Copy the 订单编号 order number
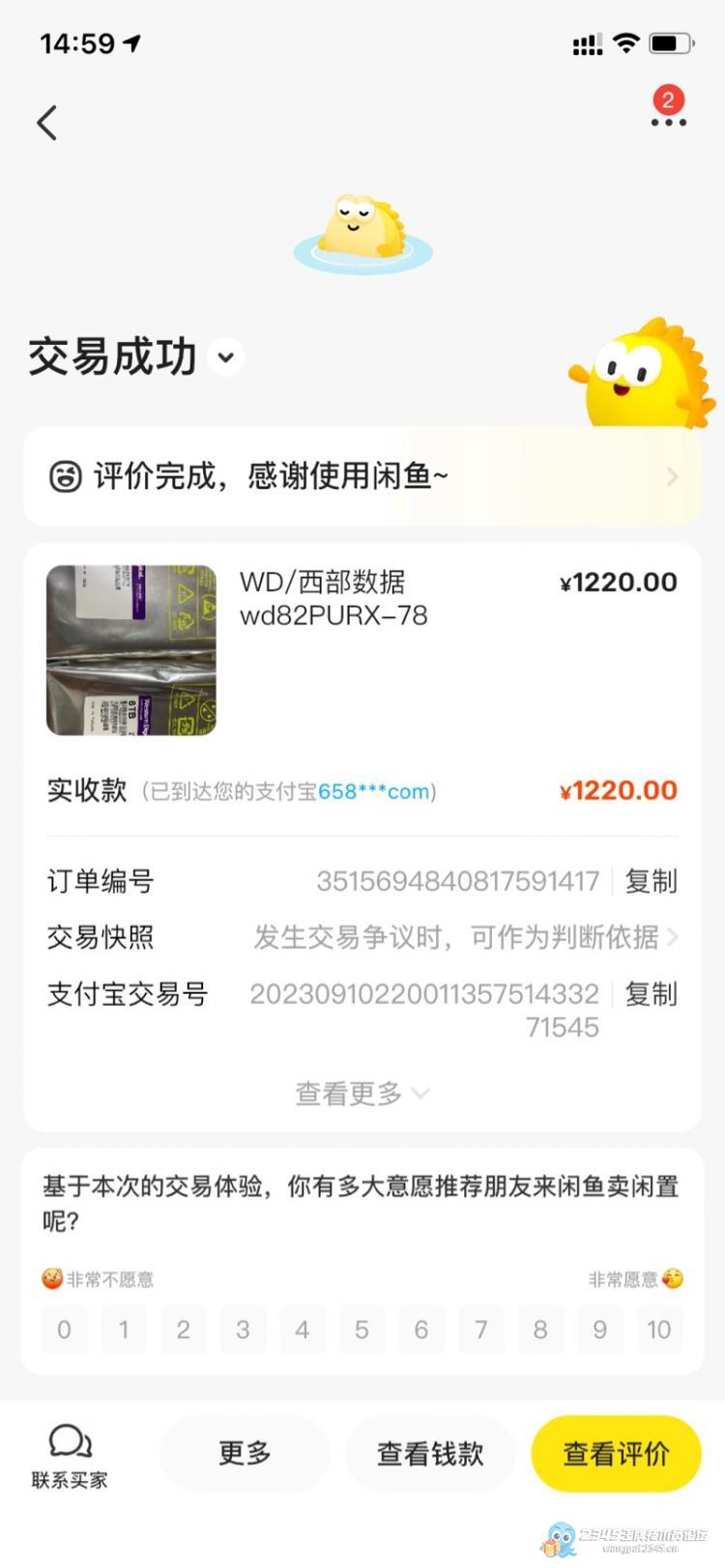The width and height of the screenshot is (725, 1568). (x=651, y=881)
